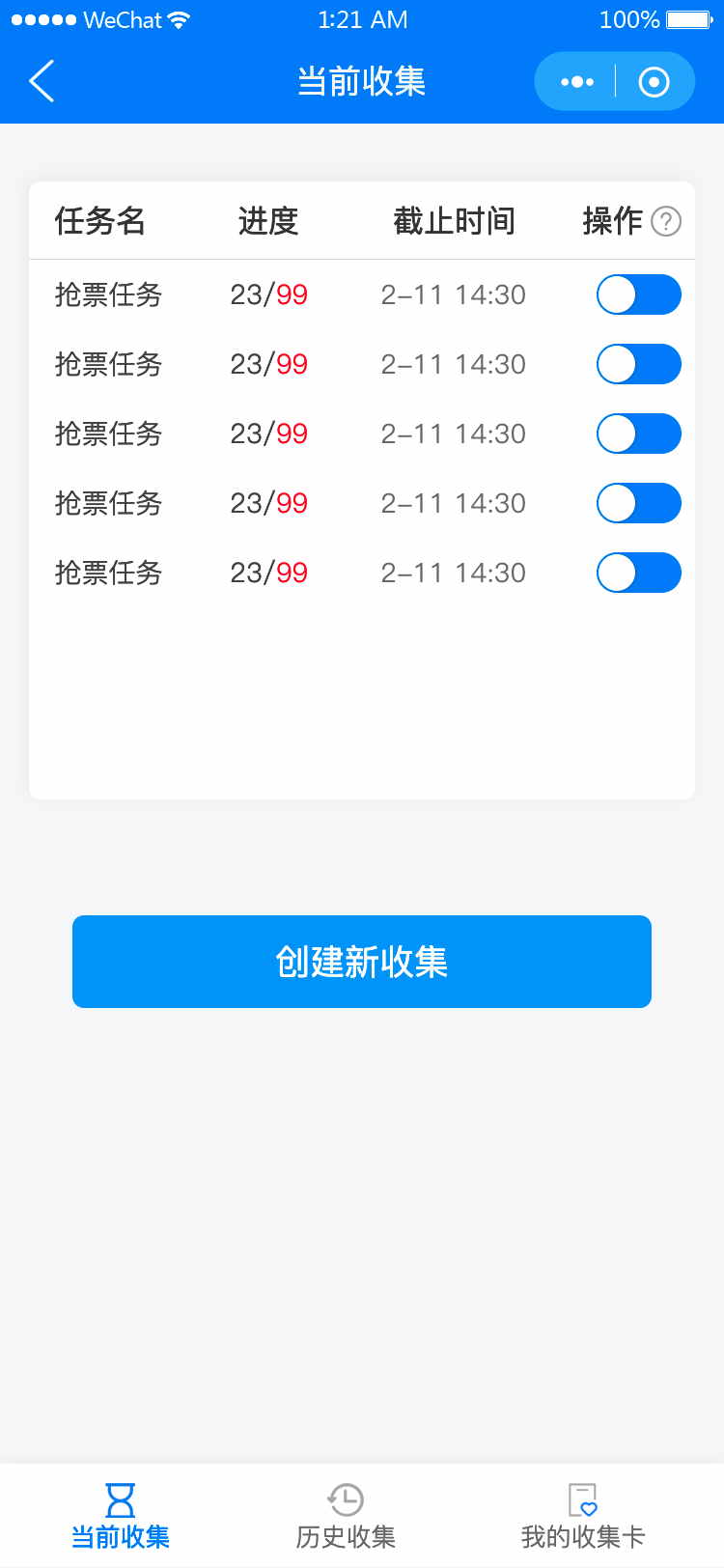Open the 历史收集 tab
This screenshot has height=1568, width=724.
(x=346, y=1516)
